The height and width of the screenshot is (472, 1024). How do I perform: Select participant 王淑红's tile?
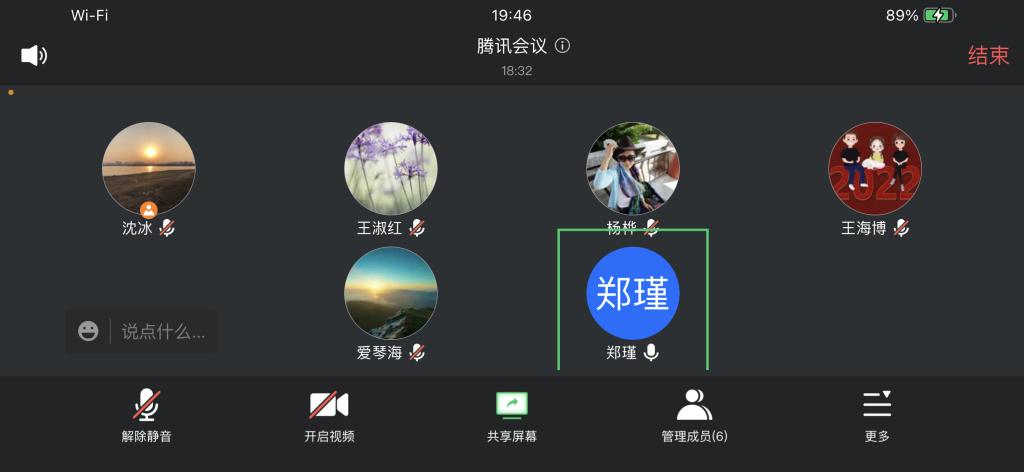(x=391, y=168)
